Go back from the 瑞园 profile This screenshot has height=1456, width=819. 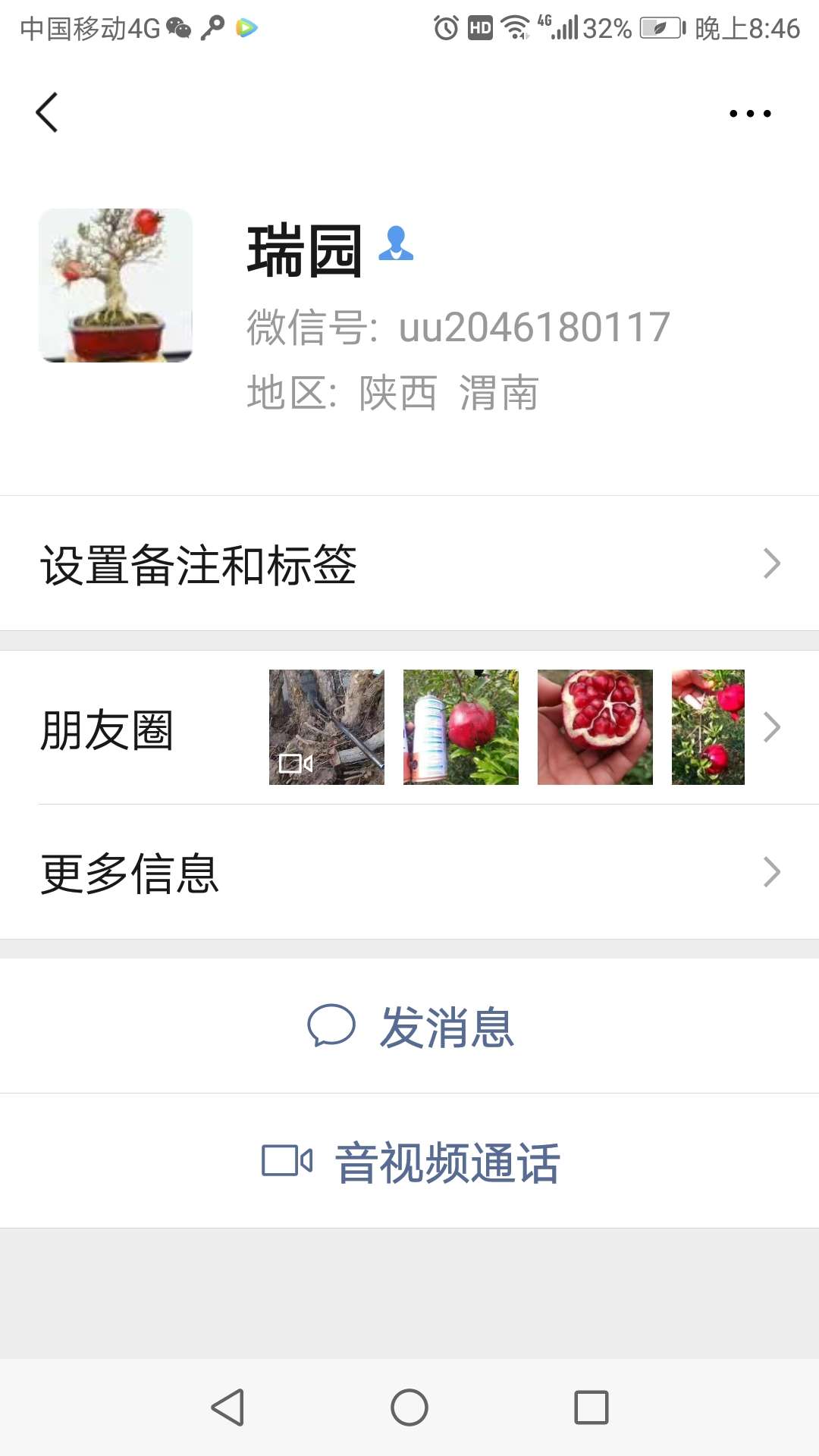coord(47,113)
